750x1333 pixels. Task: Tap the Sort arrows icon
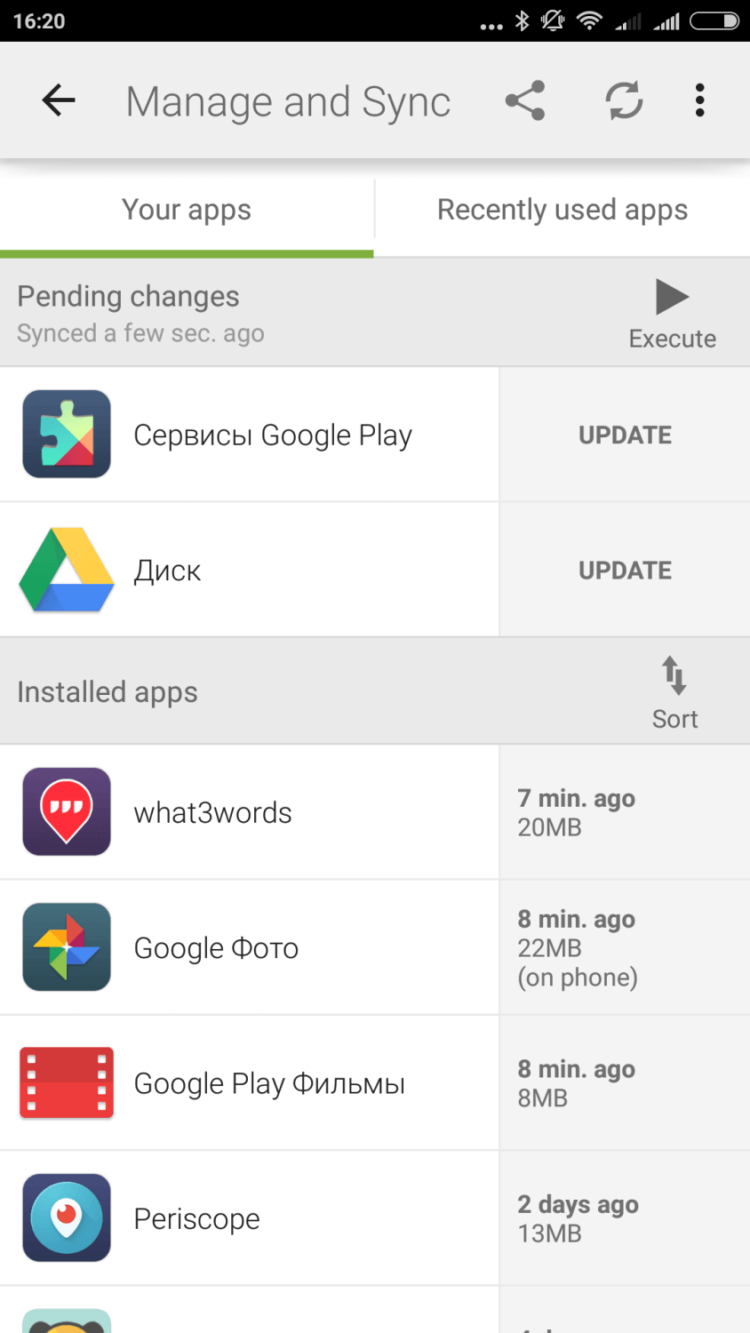pos(674,678)
